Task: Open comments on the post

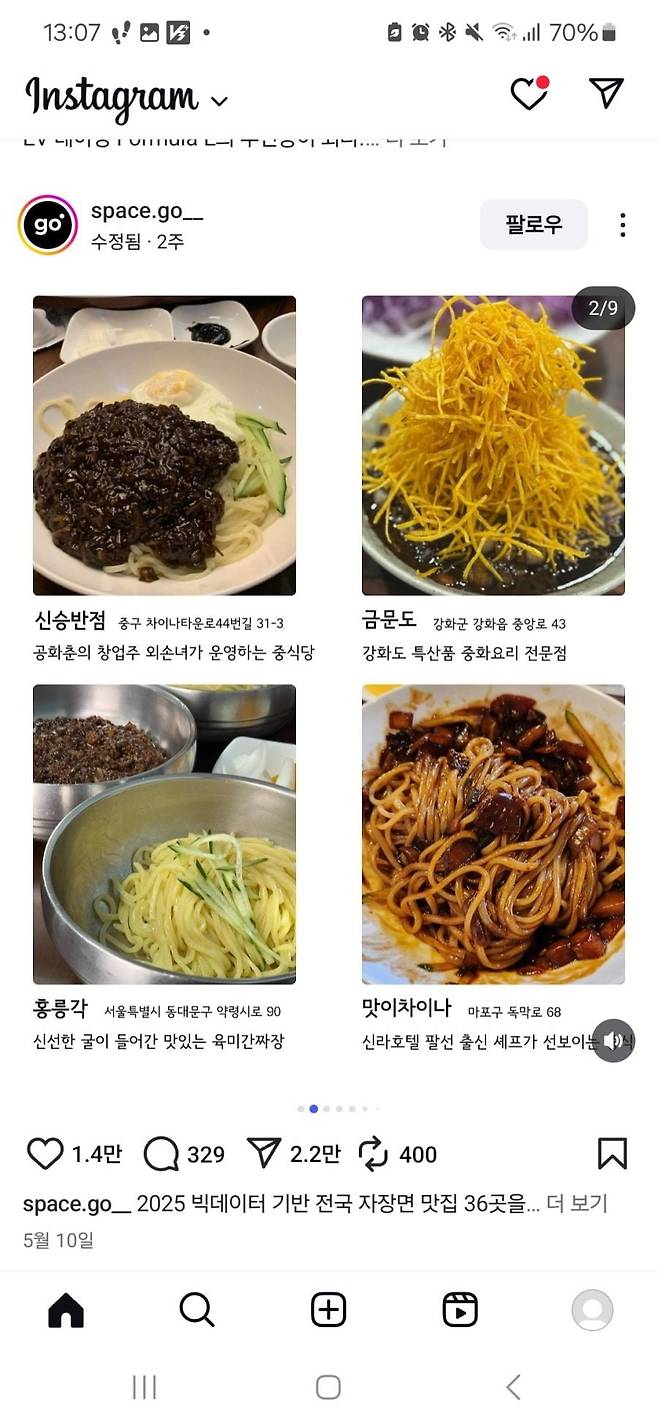Action: (161, 1154)
